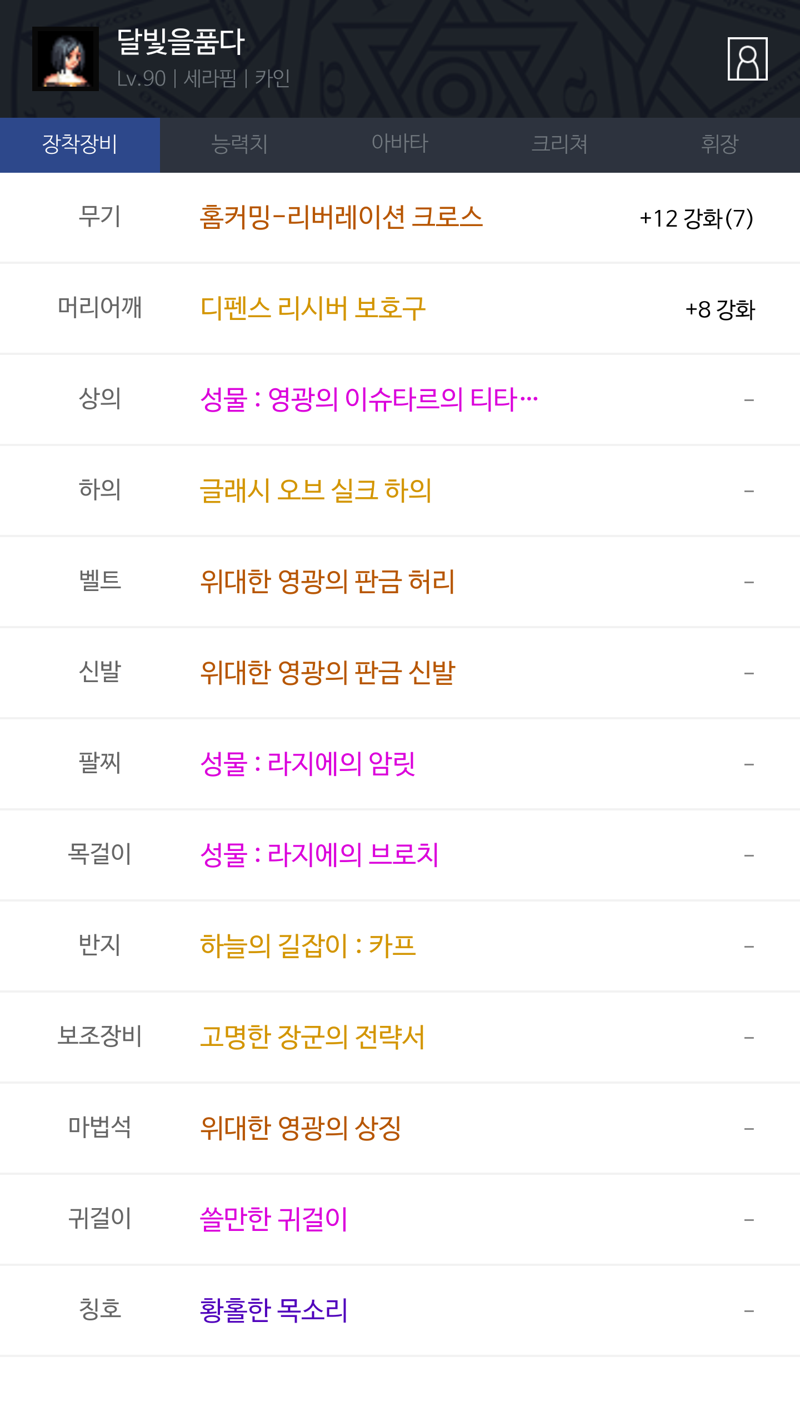This screenshot has height=1422, width=800.
Task: Tap the character avatar 달빛을품다
Action: 65,59
